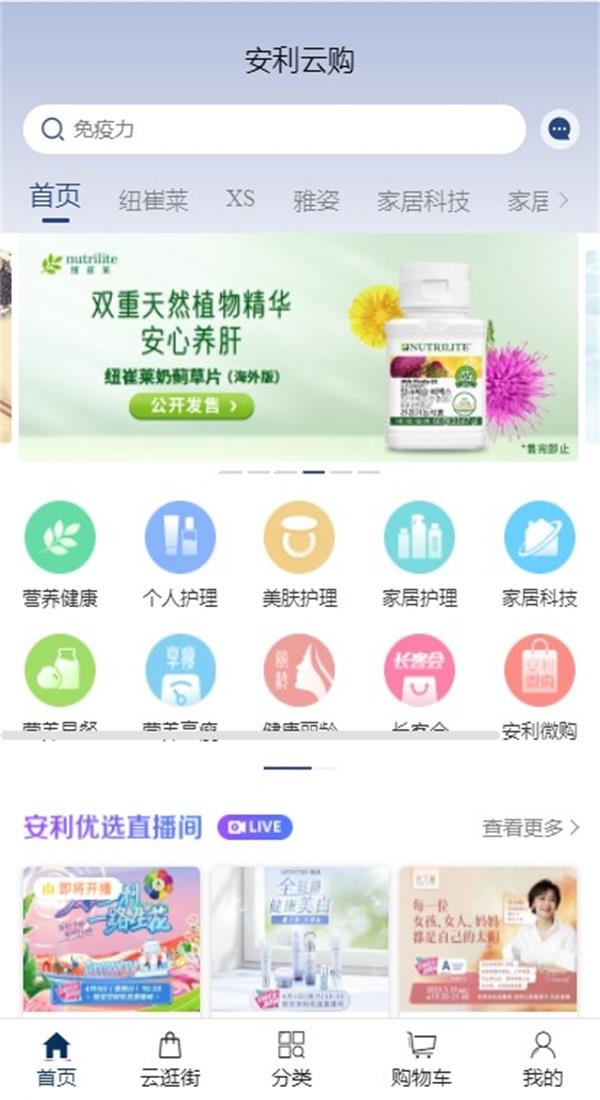Screen dimensions: 600x1100
Task: Open the 我的 profile tab
Action: point(542,1060)
